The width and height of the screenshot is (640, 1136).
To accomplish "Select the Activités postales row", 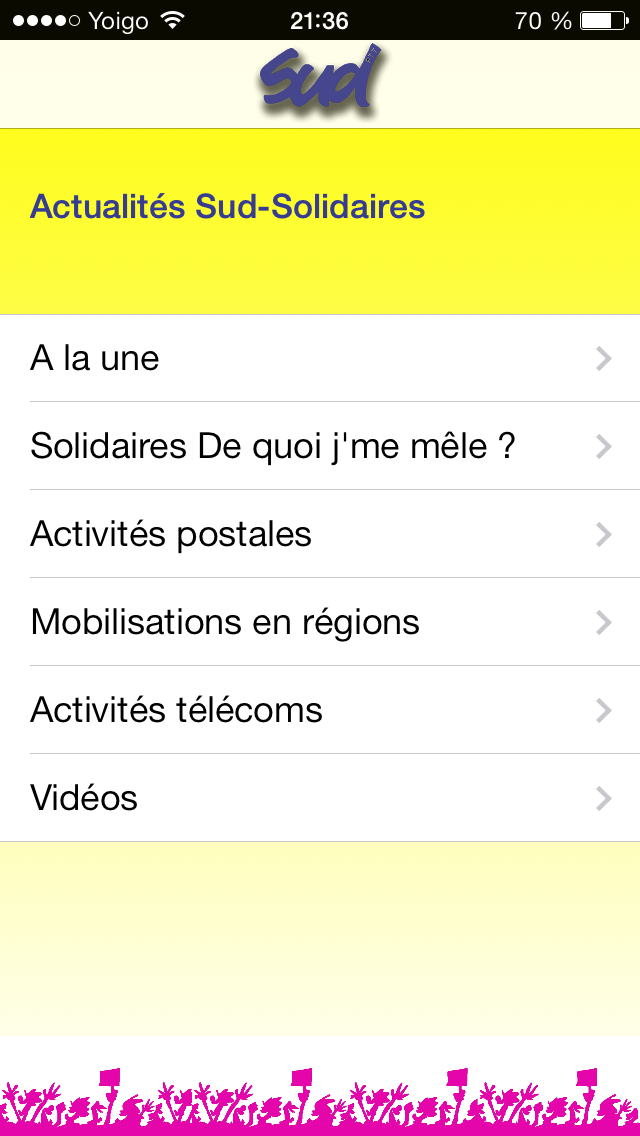I will [320, 534].
